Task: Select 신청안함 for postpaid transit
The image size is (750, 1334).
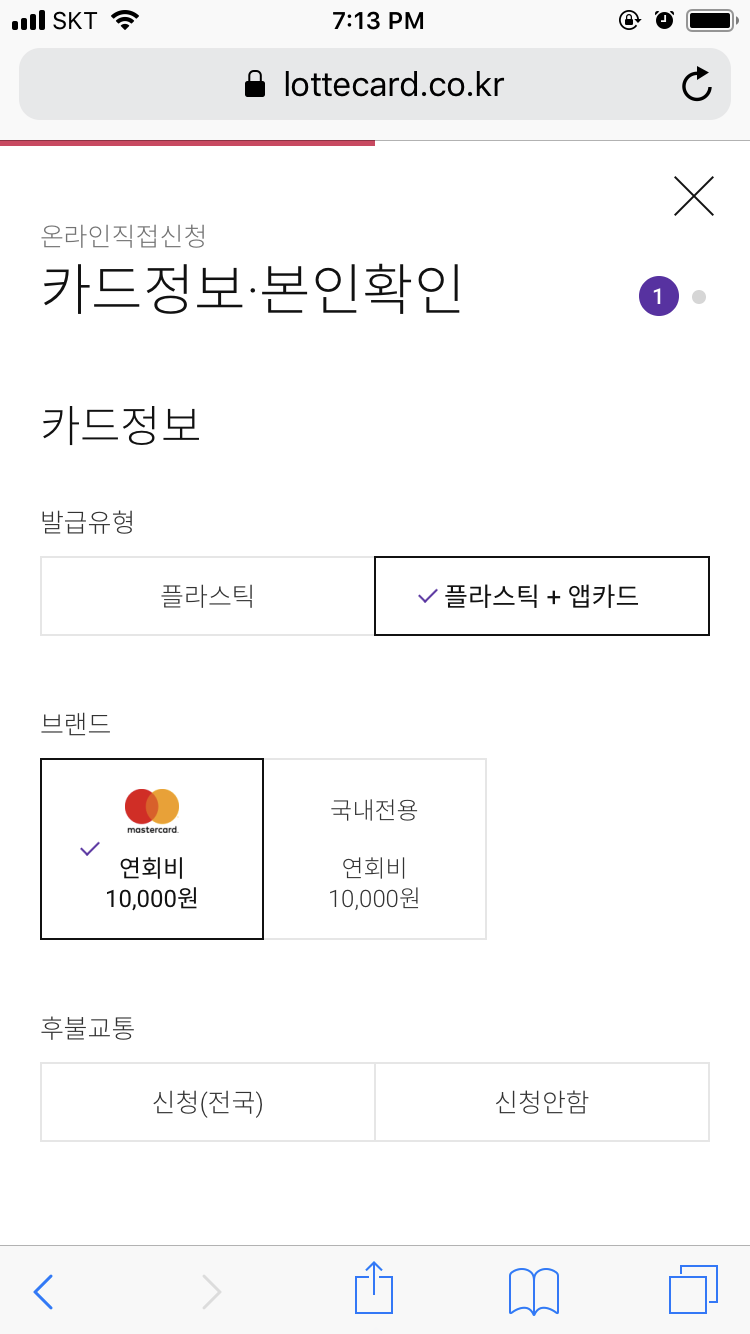Action: click(x=542, y=1102)
